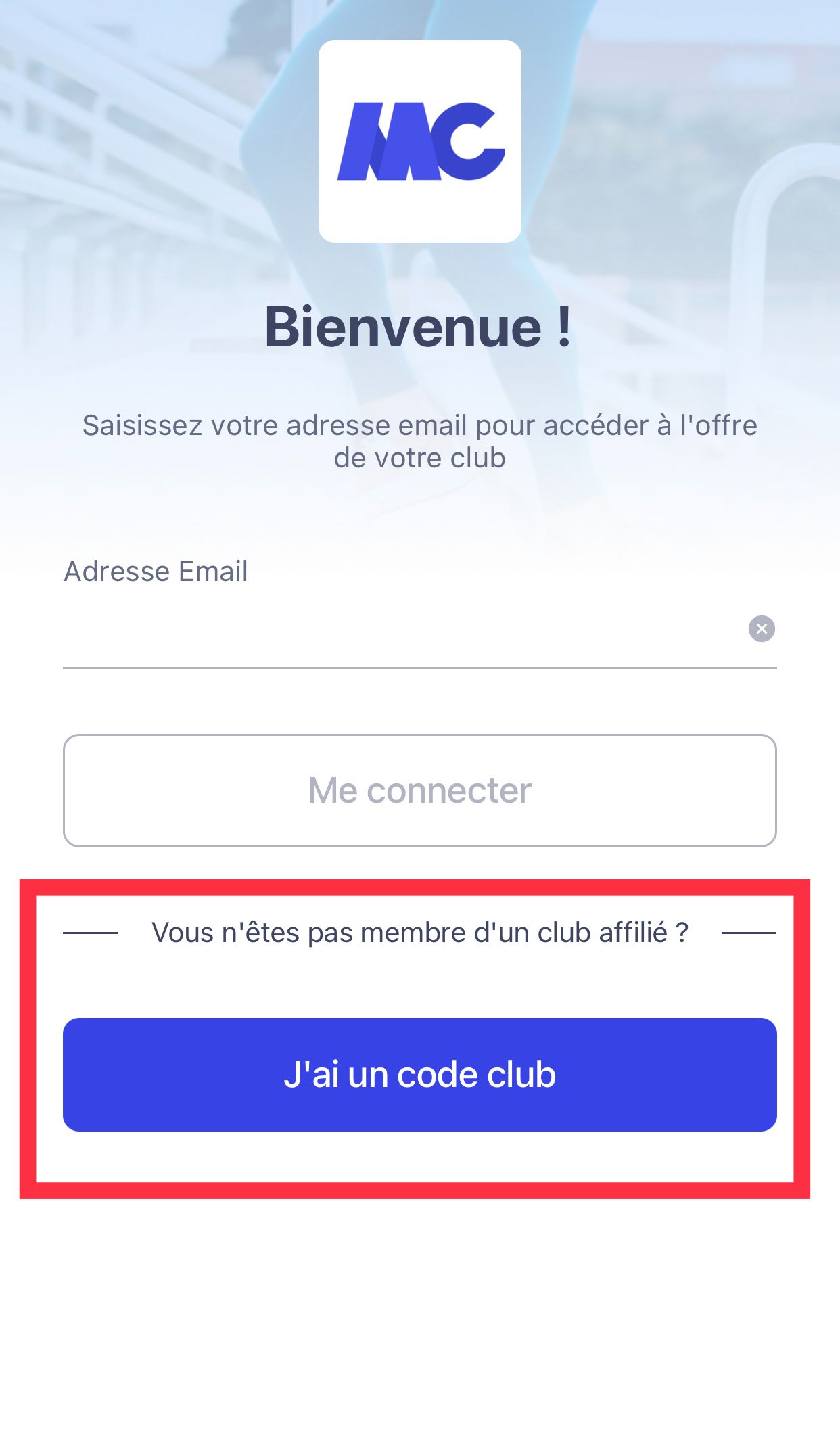Clear the email field
840x1444 pixels.
tap(762, 629)
